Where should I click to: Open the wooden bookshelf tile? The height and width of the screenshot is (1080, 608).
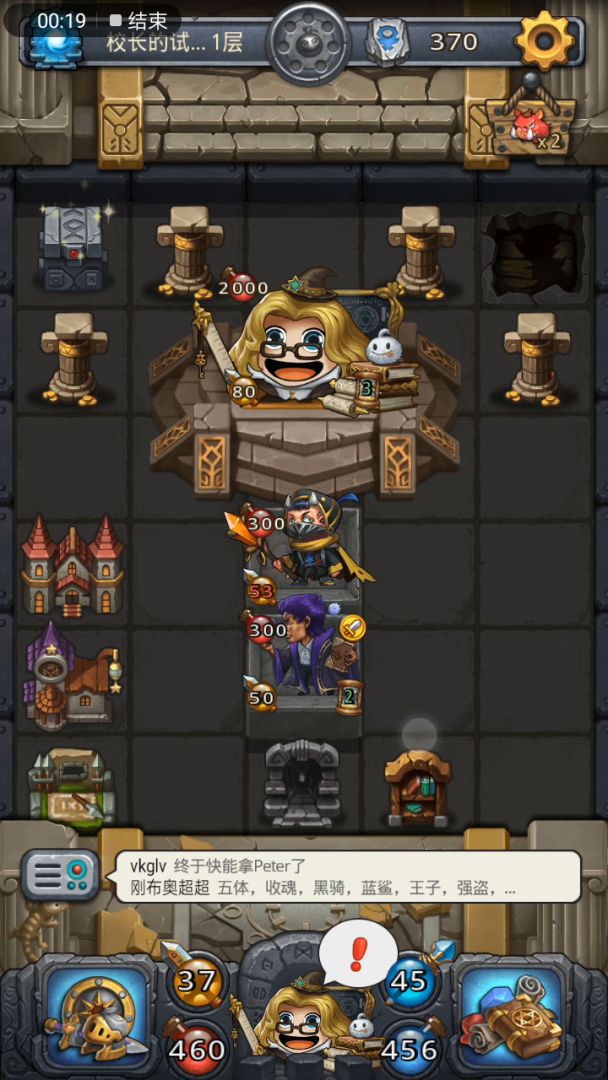tap(418, 787)
